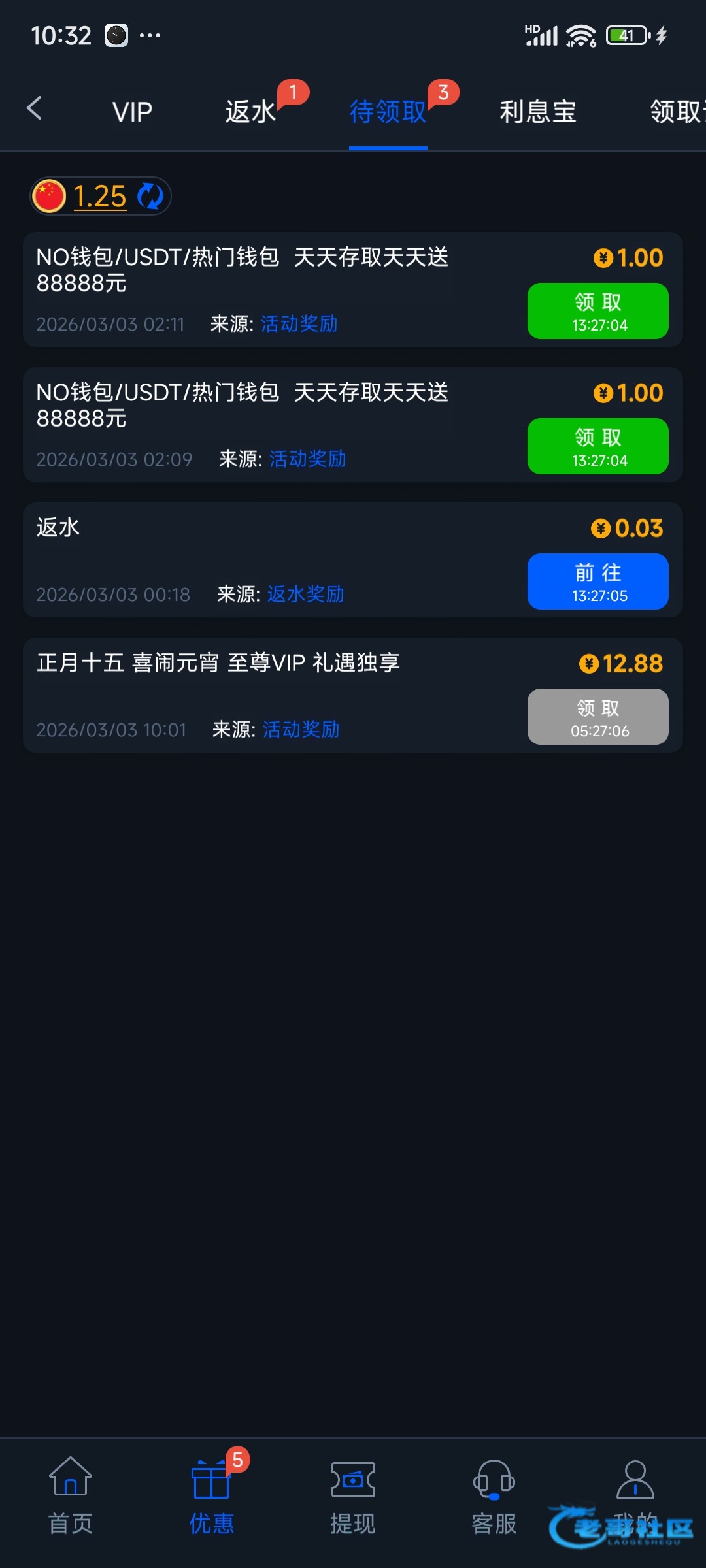Screen dimensions: 706x1568
Task: Claim the 1.00 reward dated 02:09
Action: (597, 446)
